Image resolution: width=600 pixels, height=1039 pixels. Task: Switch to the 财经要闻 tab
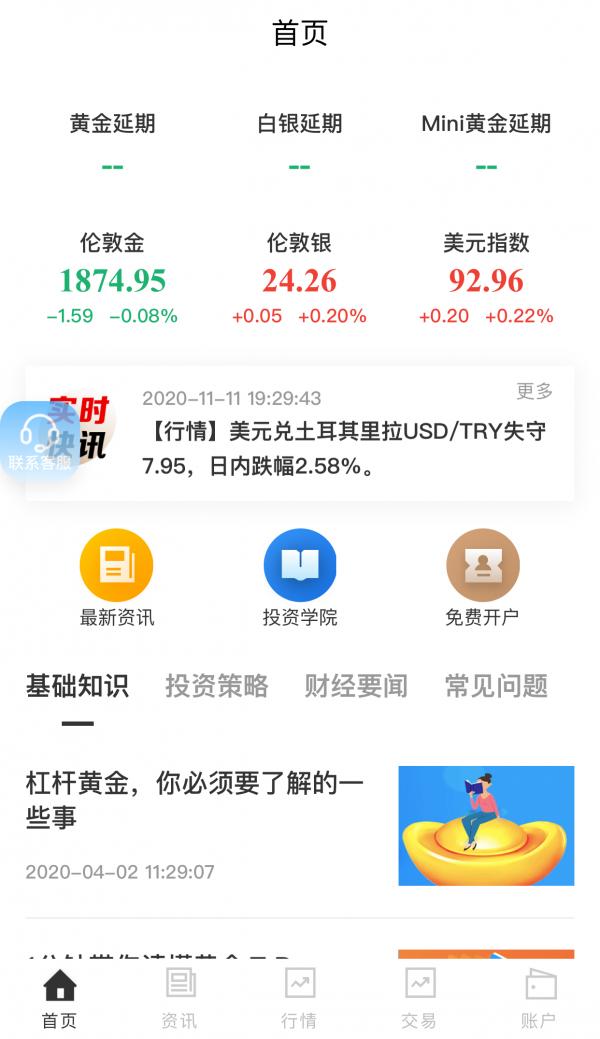[356, 686]
